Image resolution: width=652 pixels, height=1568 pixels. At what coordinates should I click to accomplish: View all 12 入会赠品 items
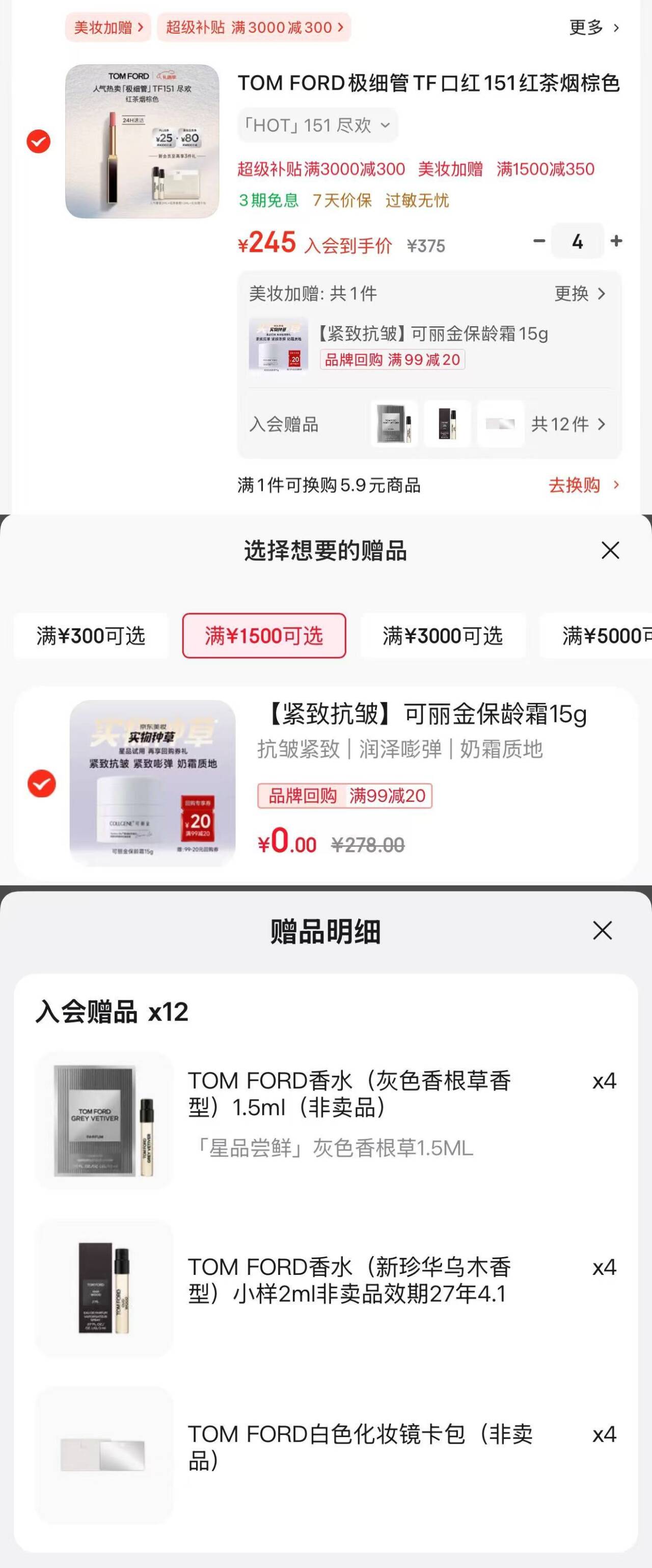click(568, 424)
